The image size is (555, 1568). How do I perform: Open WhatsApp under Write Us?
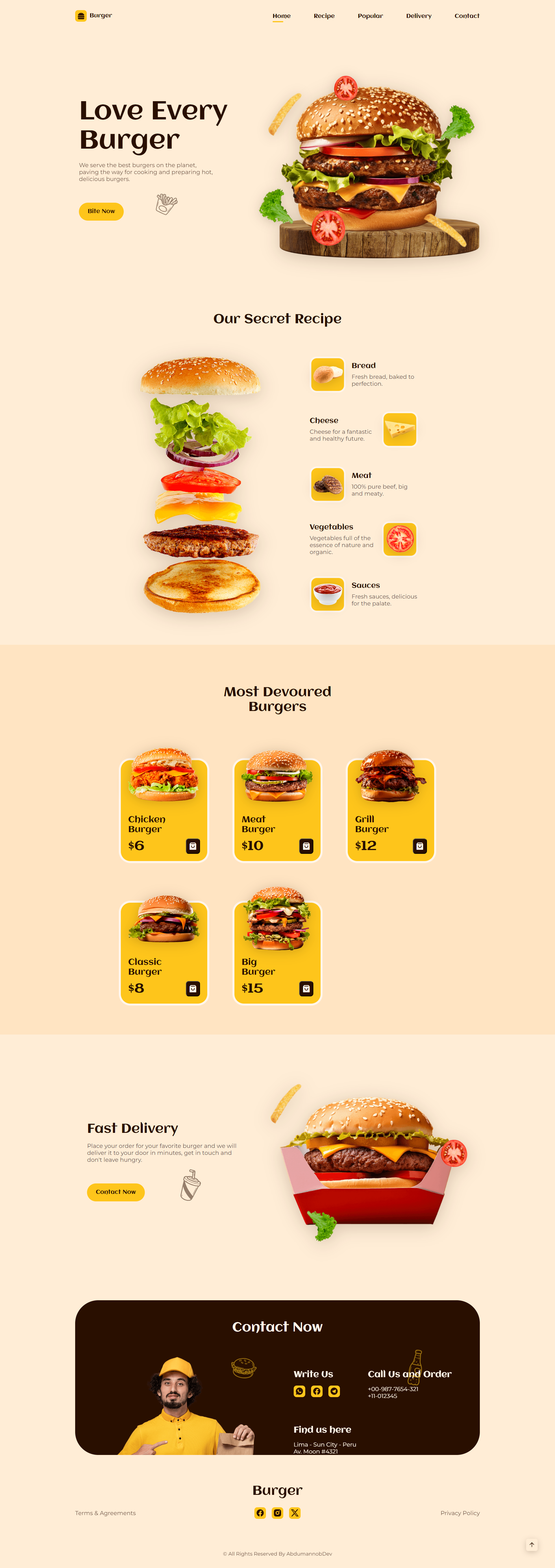299,1391
